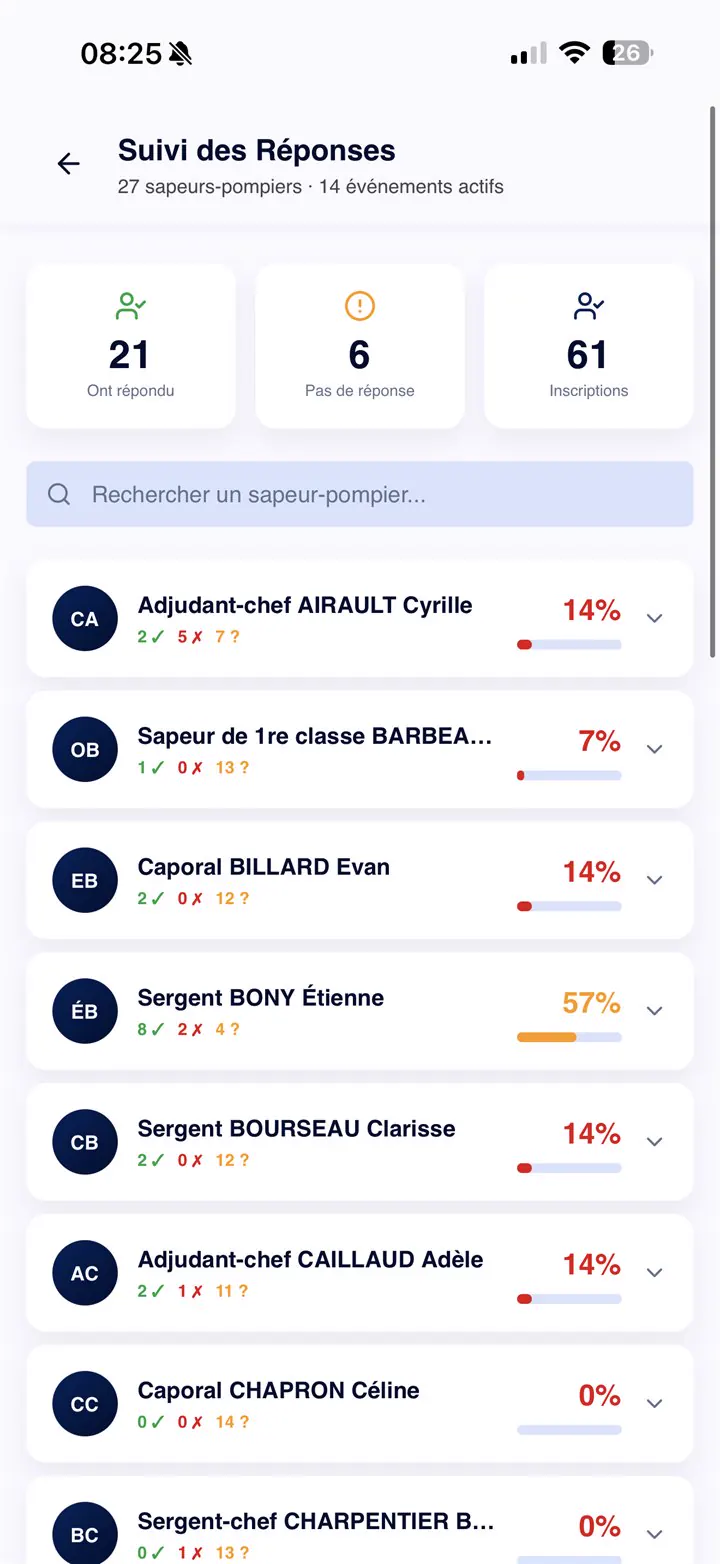720x1564 pixels.
Task: Expand the AIRAULT Cyrille response details
Action: click(x=654, y=618)
